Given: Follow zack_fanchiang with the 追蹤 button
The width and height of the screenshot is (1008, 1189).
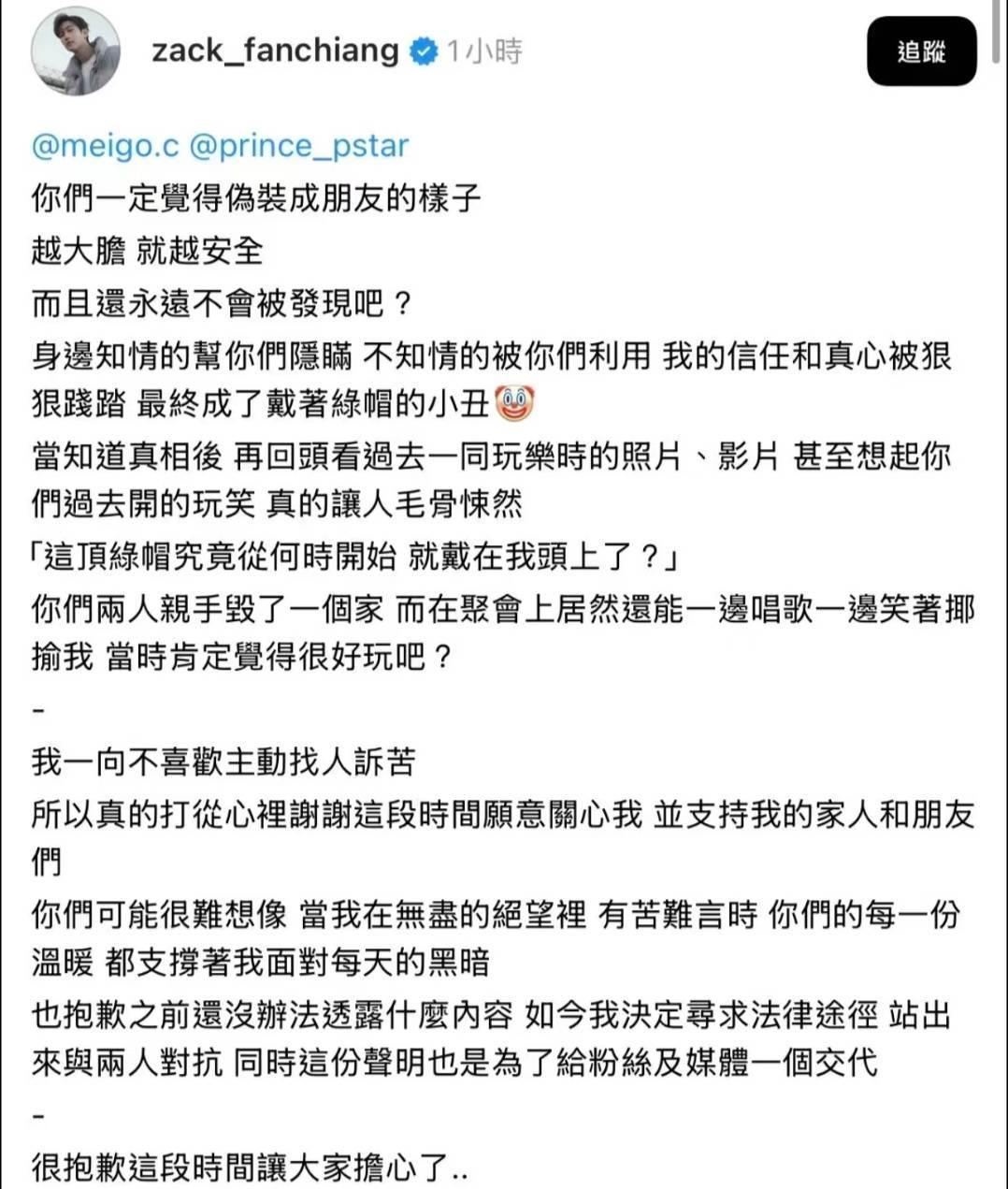Looking at the screenshot, I should [921, 51].
